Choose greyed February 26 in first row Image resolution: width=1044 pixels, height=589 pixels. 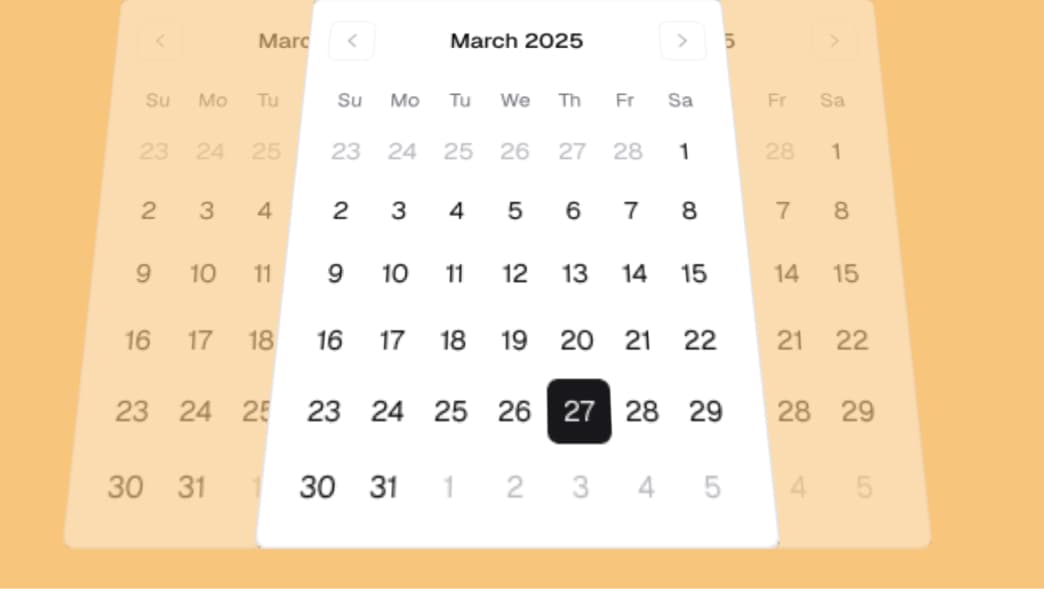514,152
